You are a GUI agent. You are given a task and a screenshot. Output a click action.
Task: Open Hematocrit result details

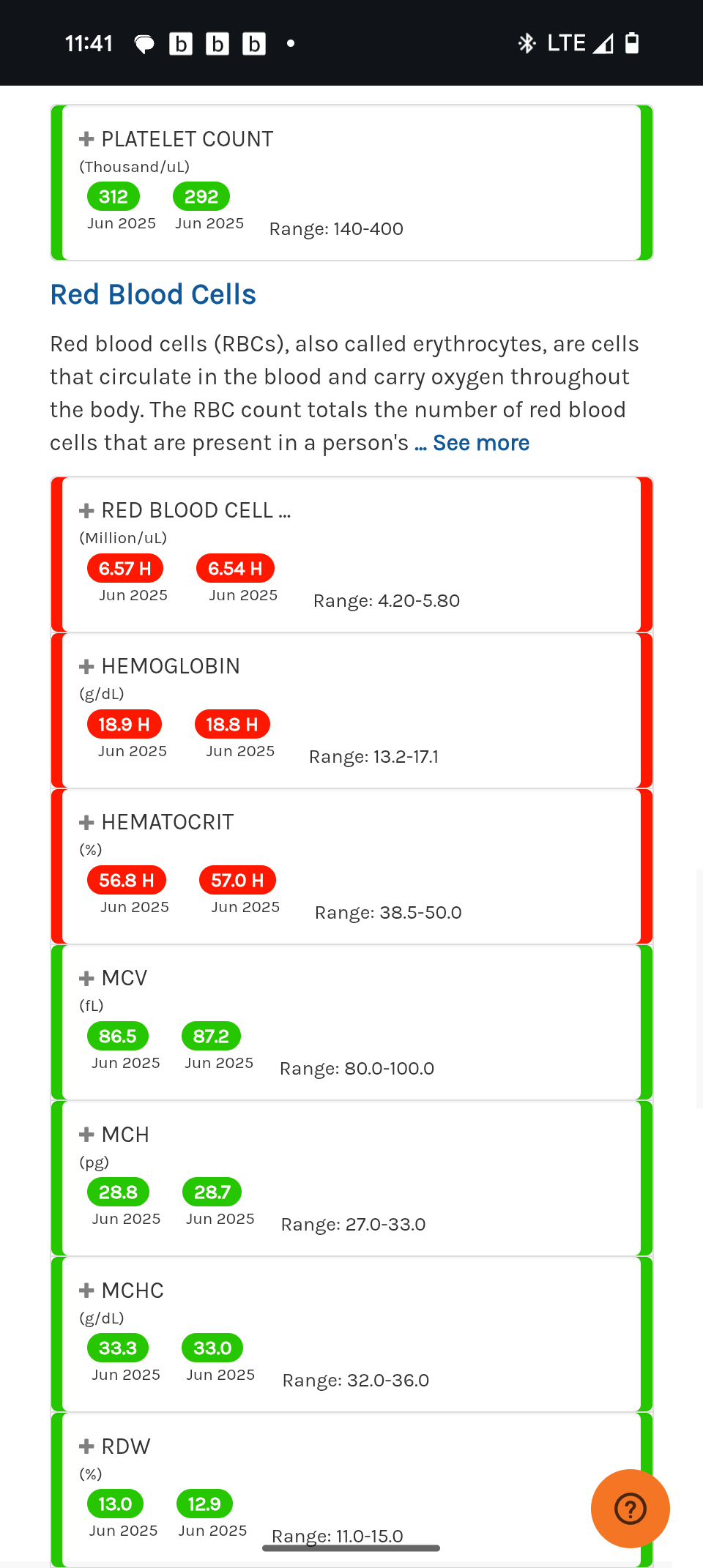pyautogui.click(x=87, y=822)
